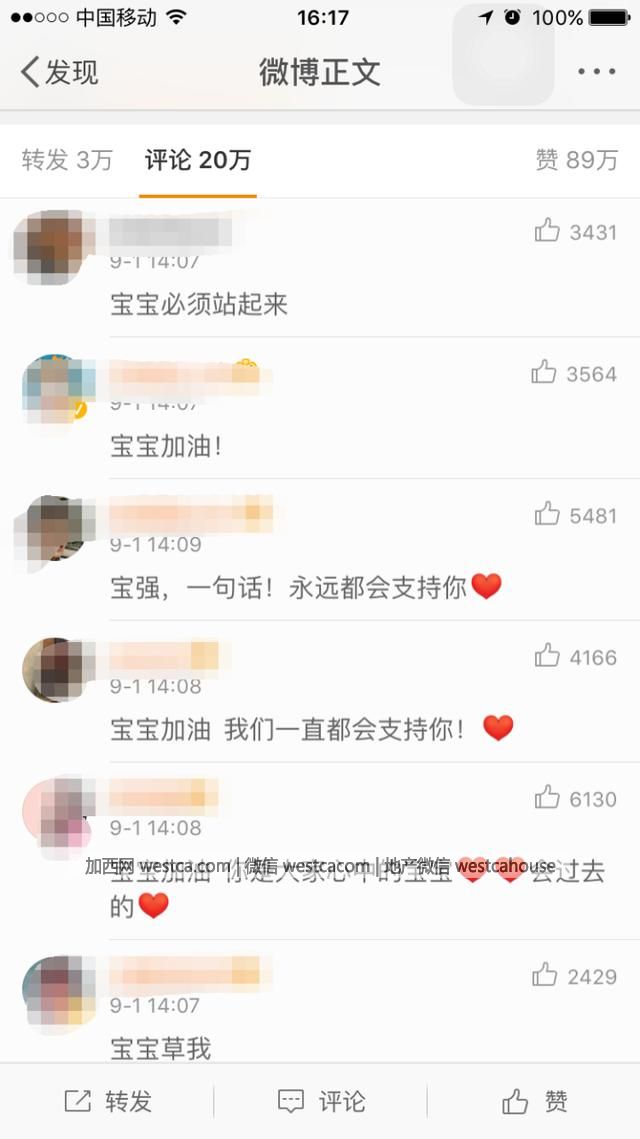Open the three-dot overflow menu
Viewport: 640px width, 1139px height.
[x=596, y=72]
